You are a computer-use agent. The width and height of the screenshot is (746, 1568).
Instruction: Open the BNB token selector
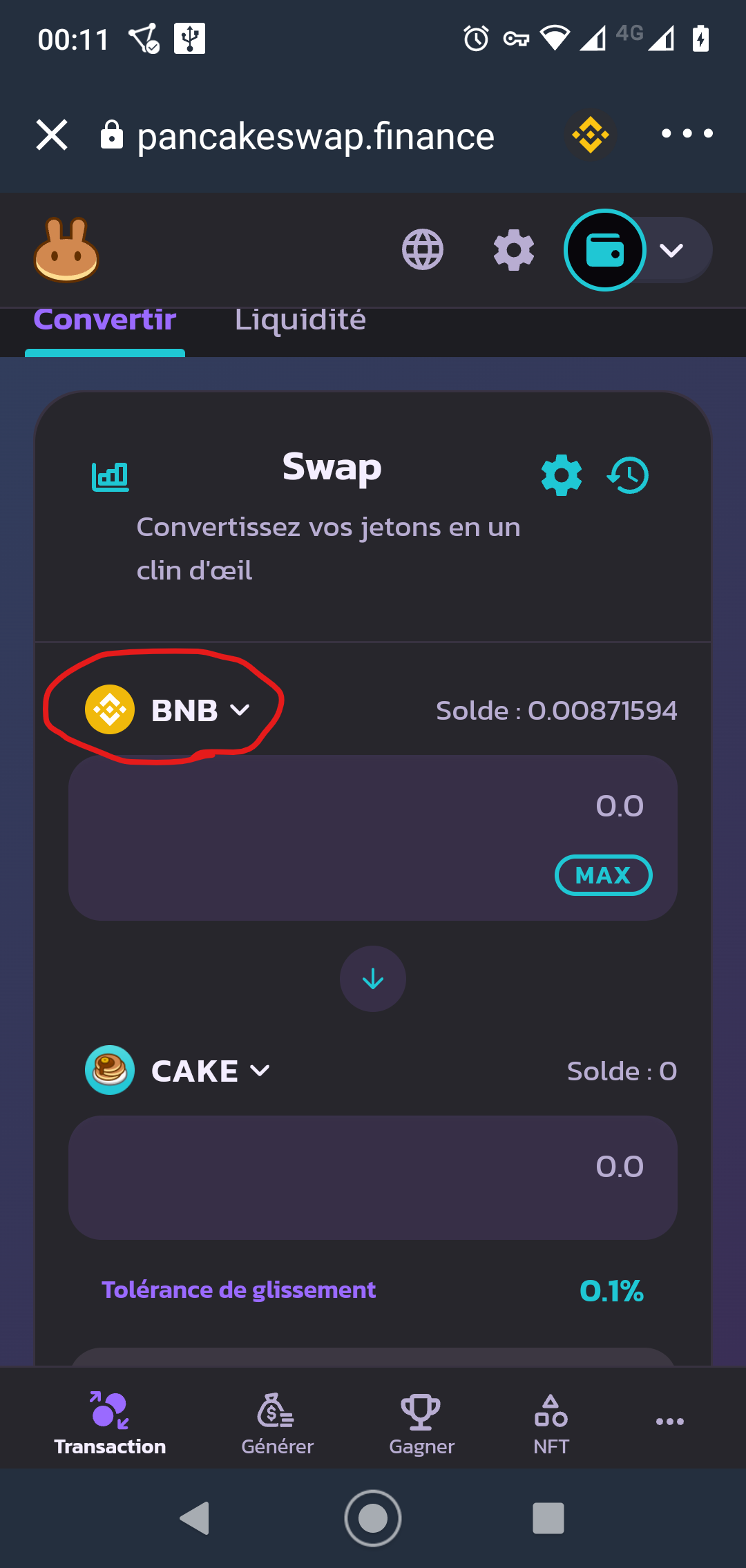167,710
